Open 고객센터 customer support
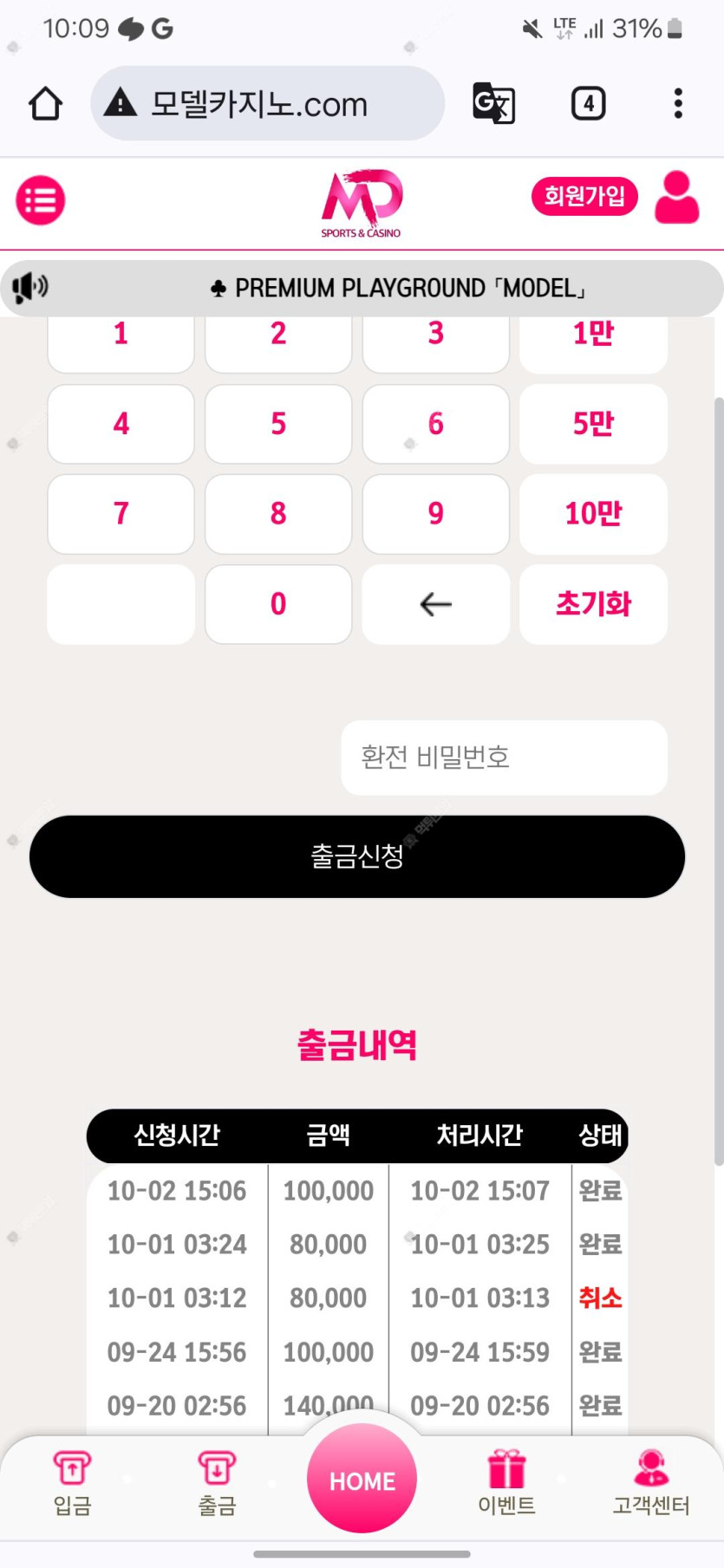Viewport: 724px width, 1568px height. 651,1484
